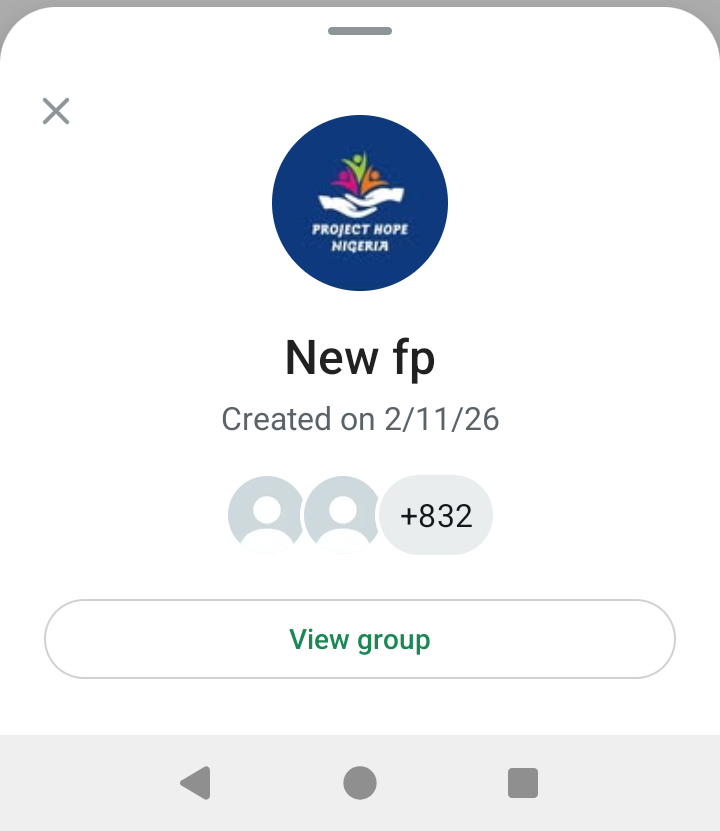This screenshot has height=831, width=720.
Task: Tap the View group button
Action: (360, 639)
